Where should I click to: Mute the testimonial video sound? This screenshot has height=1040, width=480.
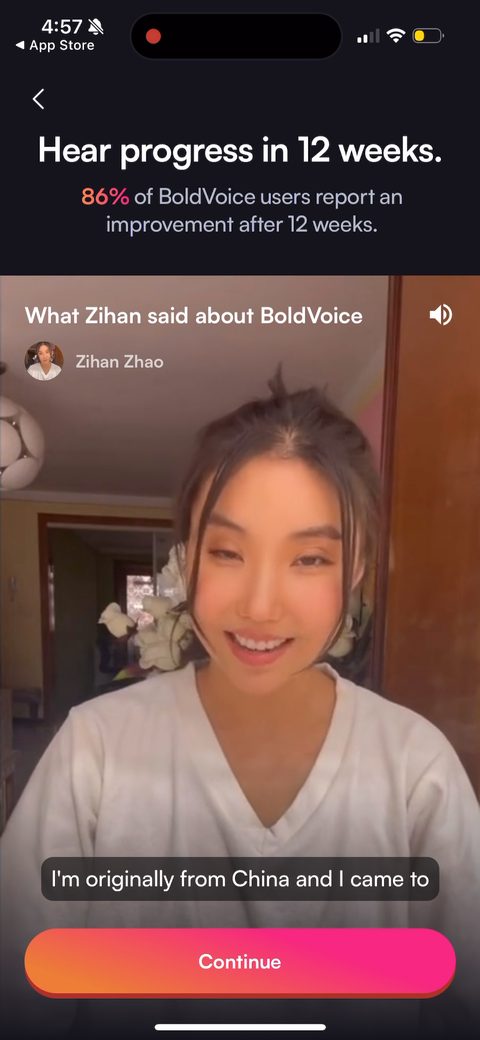(441, 314)
